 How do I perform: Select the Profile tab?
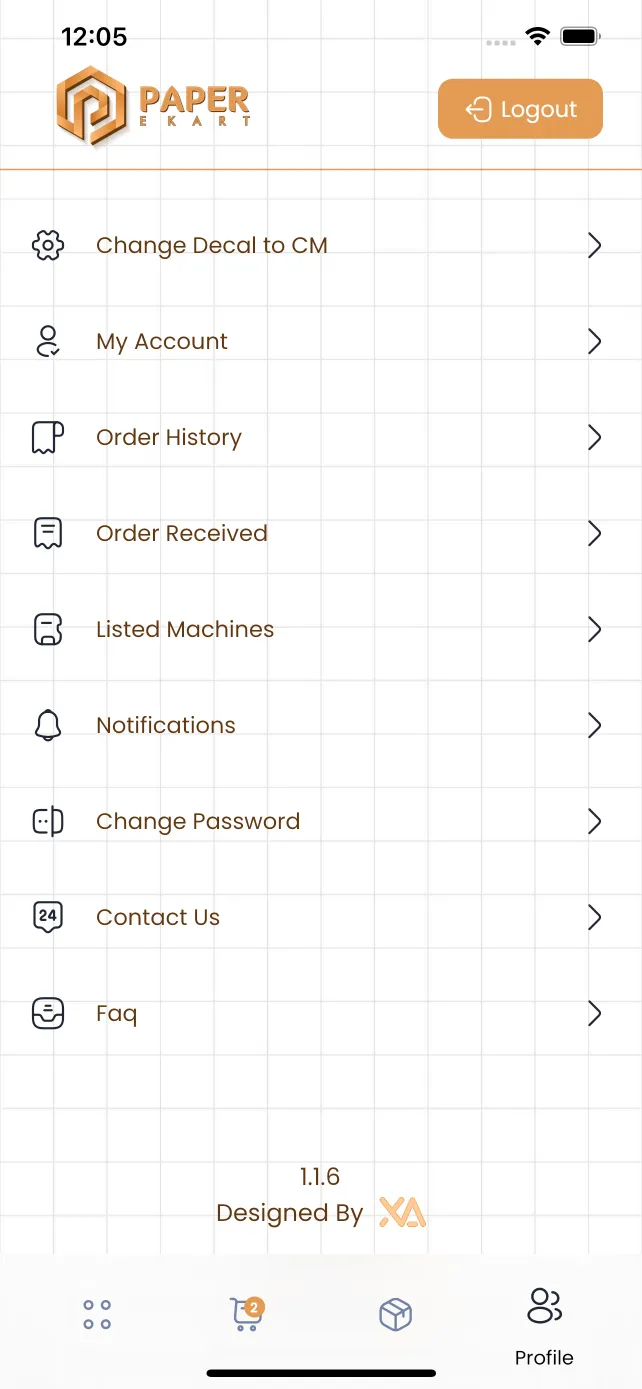pos(544,1326)
